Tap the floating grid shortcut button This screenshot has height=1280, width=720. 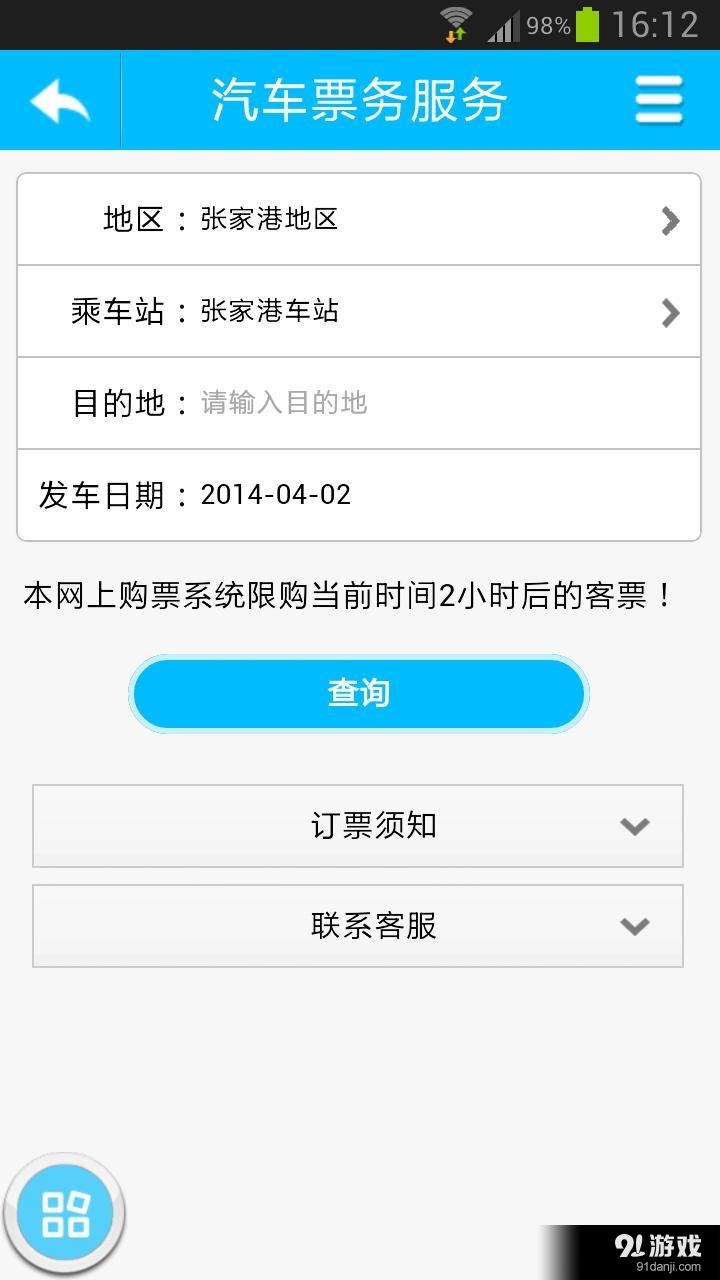point(63,1212)
